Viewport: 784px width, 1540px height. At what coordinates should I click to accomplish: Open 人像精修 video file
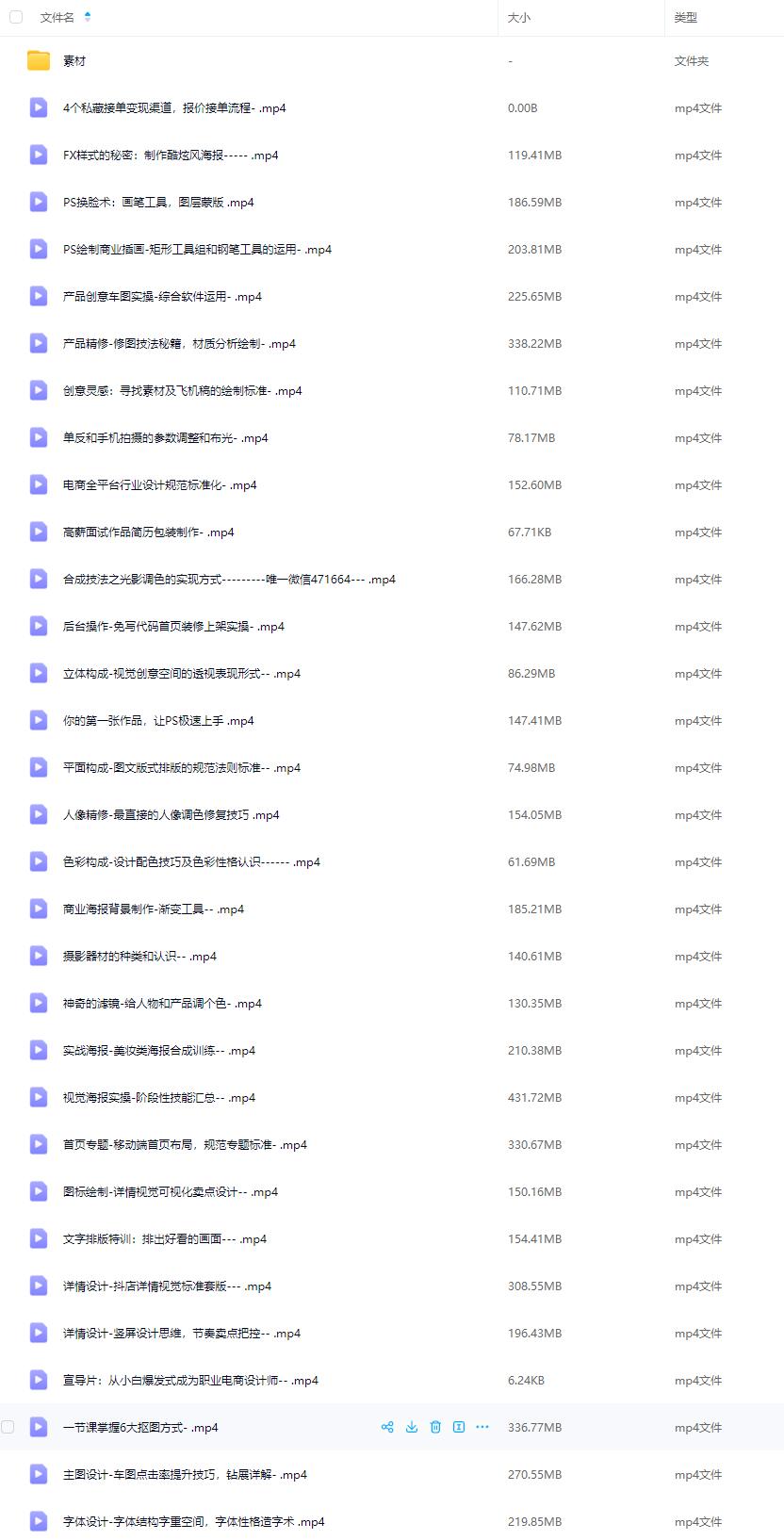pos(171,814)
